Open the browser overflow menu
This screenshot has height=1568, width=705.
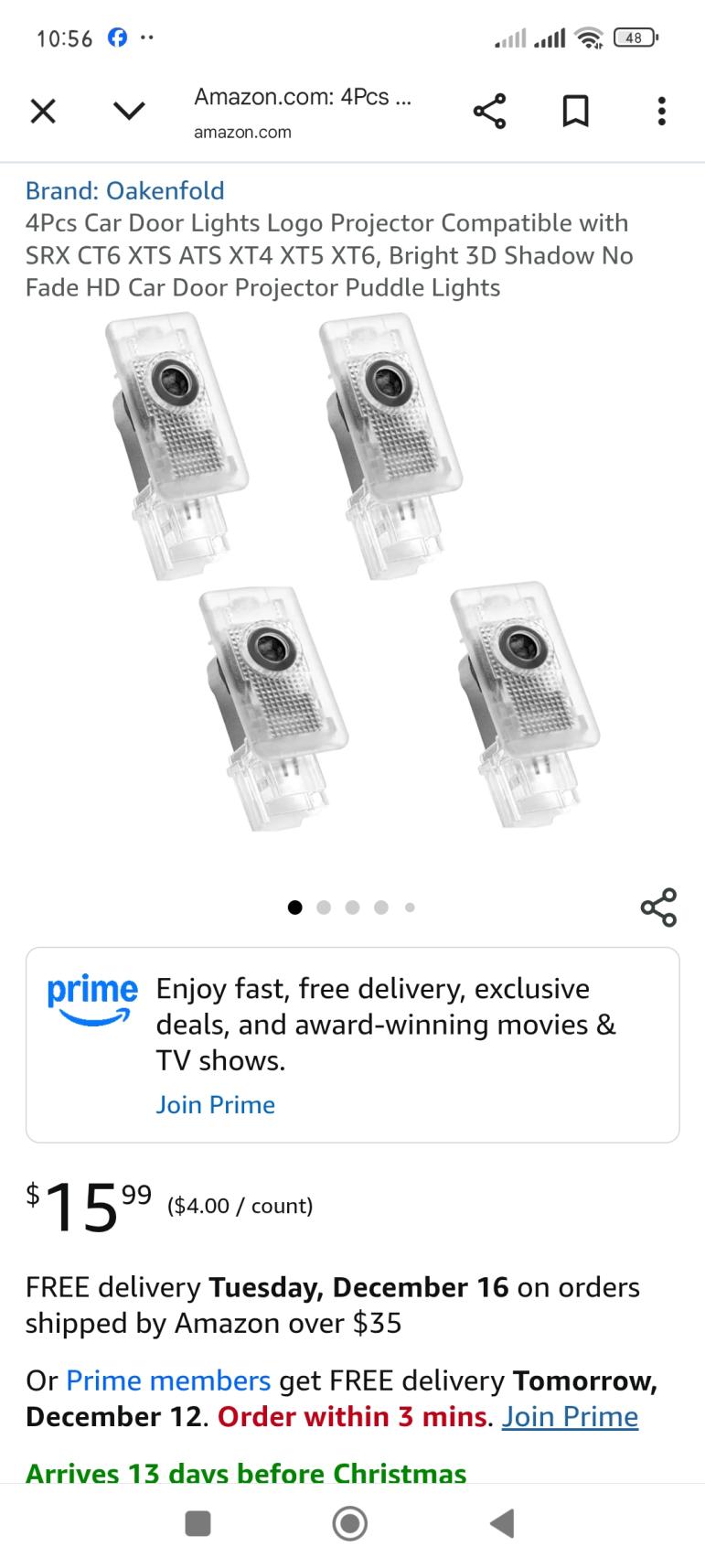[661, 112]
